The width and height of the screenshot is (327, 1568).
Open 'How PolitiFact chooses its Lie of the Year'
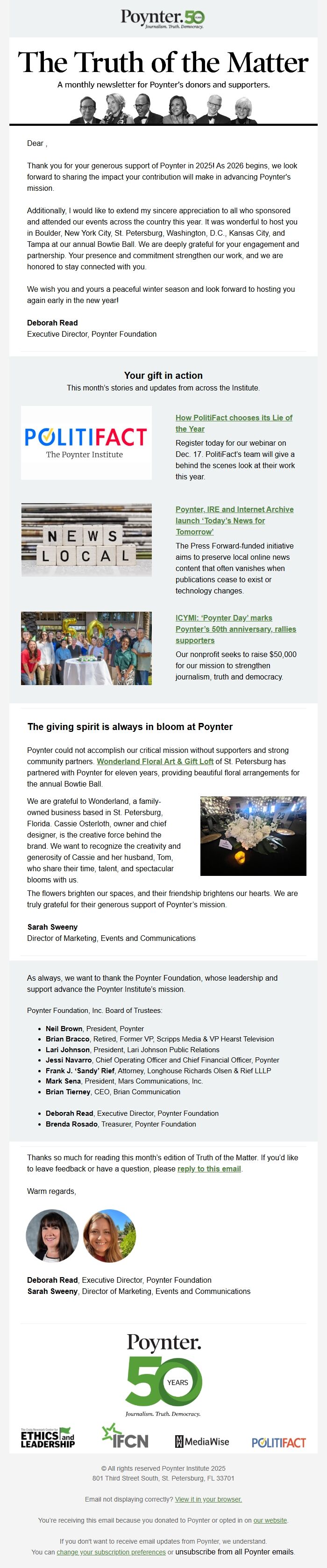(234, 423)
